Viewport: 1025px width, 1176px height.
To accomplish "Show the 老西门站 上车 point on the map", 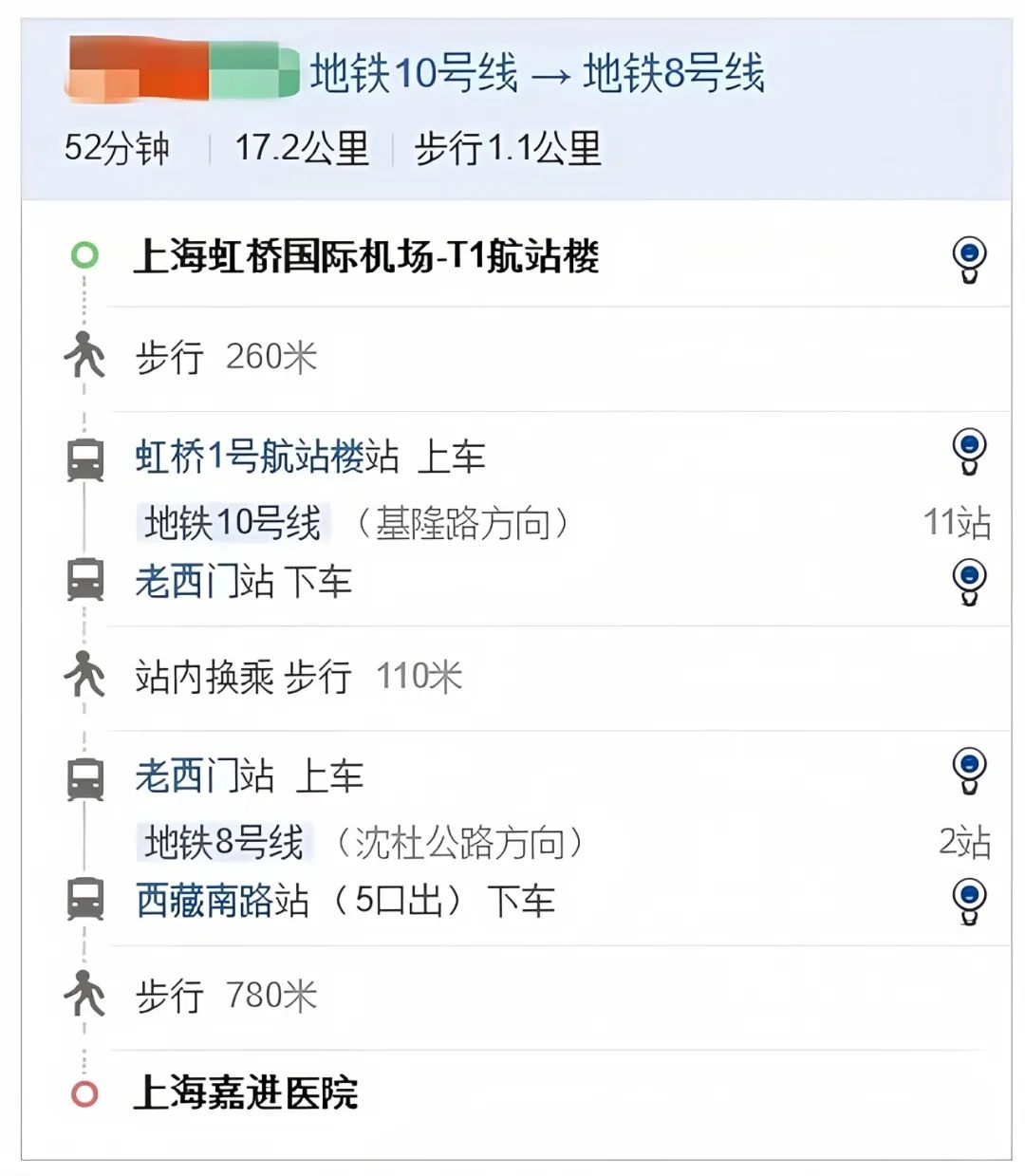I will coord(968,770).
